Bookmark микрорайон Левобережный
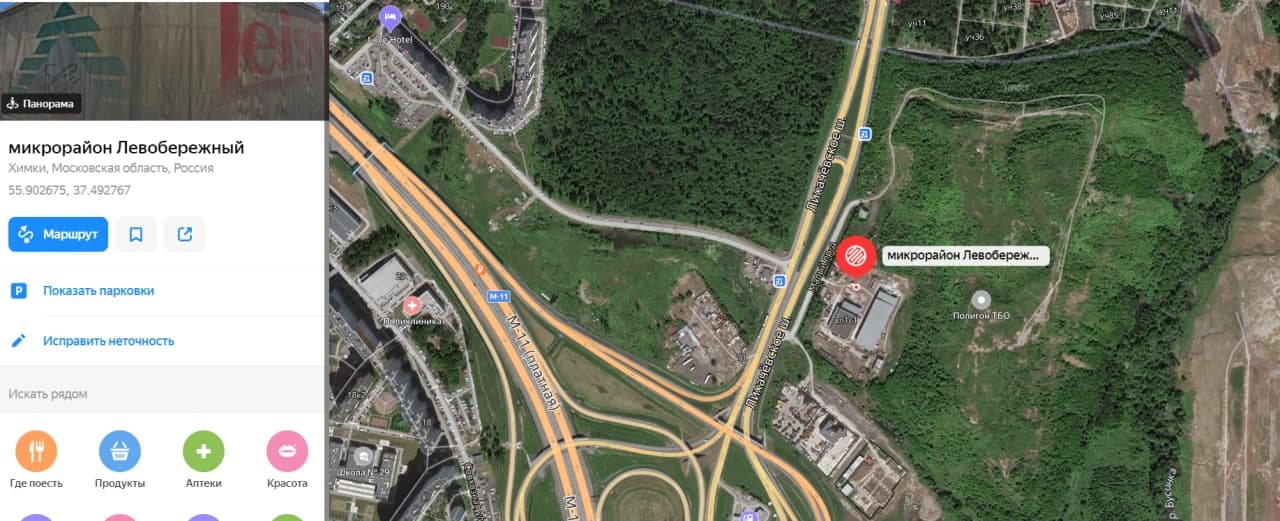 (136, 234)
